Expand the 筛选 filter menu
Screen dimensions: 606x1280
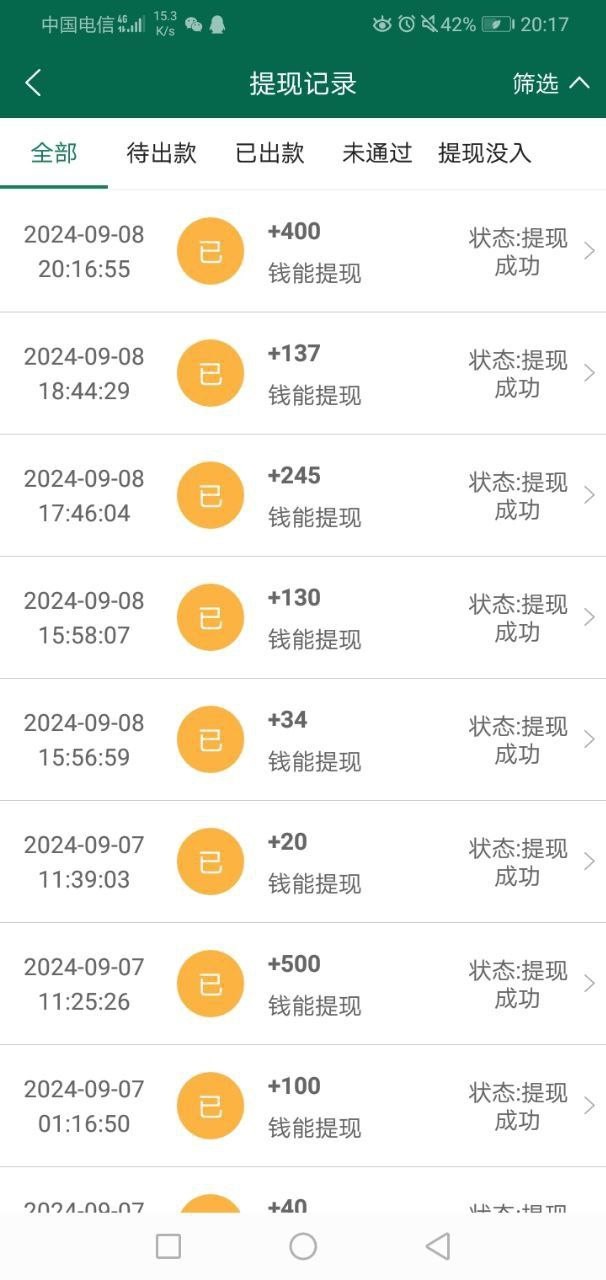[550, 84]
